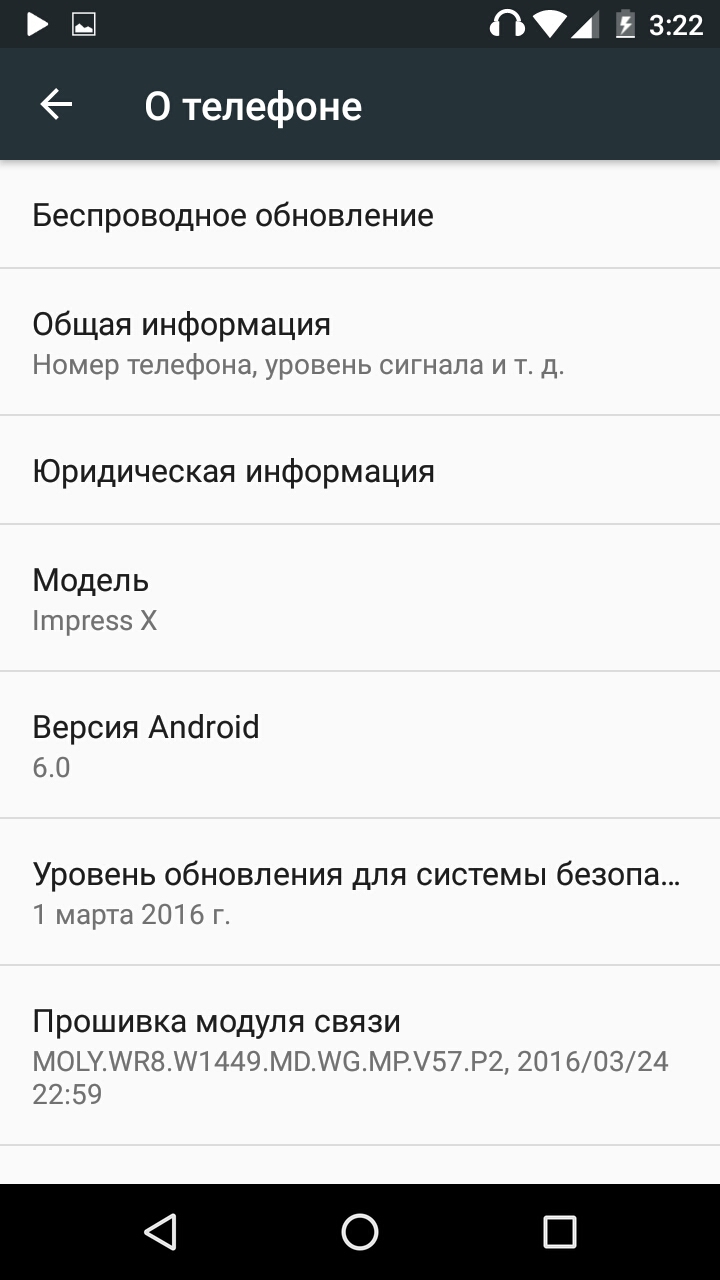Go back using the app bar arrow

(56, 105)
